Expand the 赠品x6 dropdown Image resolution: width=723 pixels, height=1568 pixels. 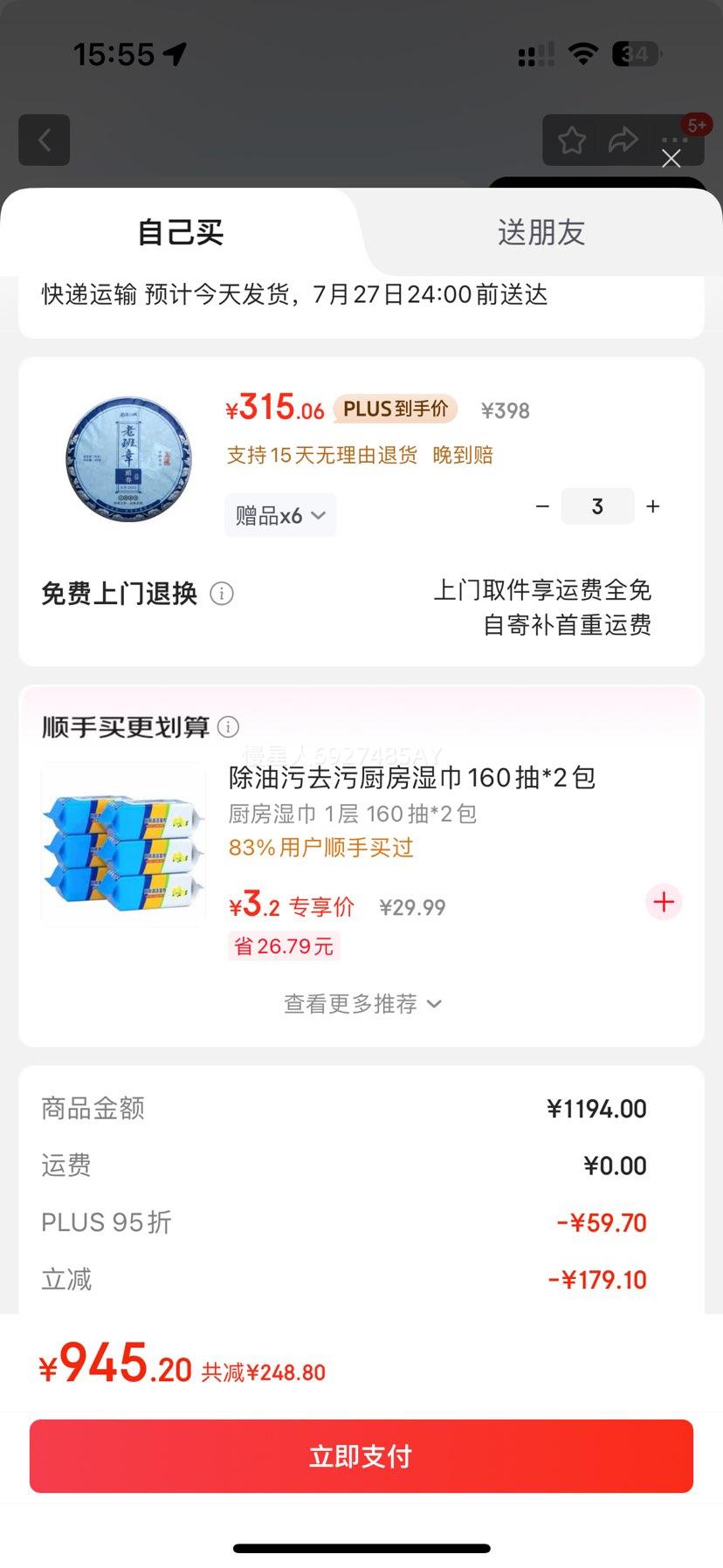[280, 515]
